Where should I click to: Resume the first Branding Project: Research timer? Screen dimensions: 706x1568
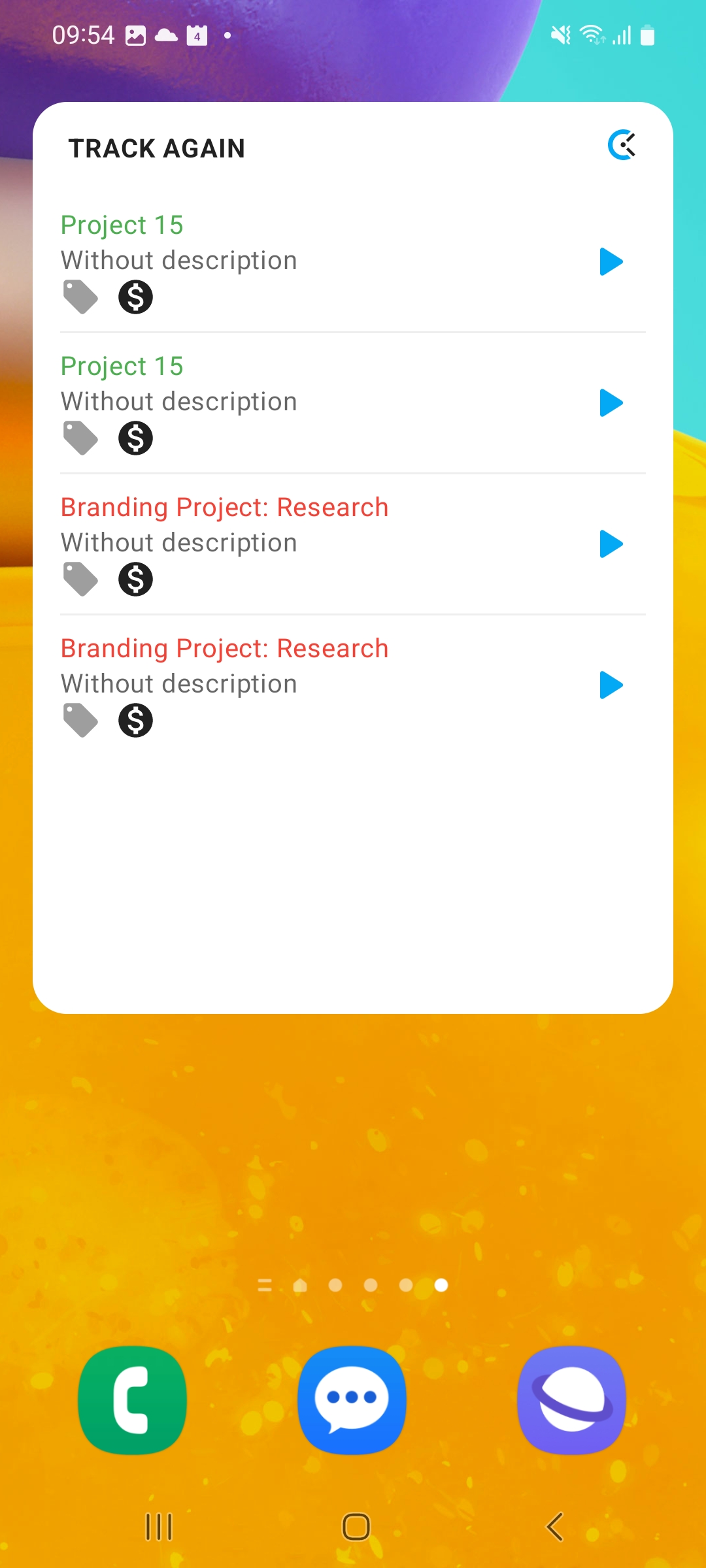[612, 544]
